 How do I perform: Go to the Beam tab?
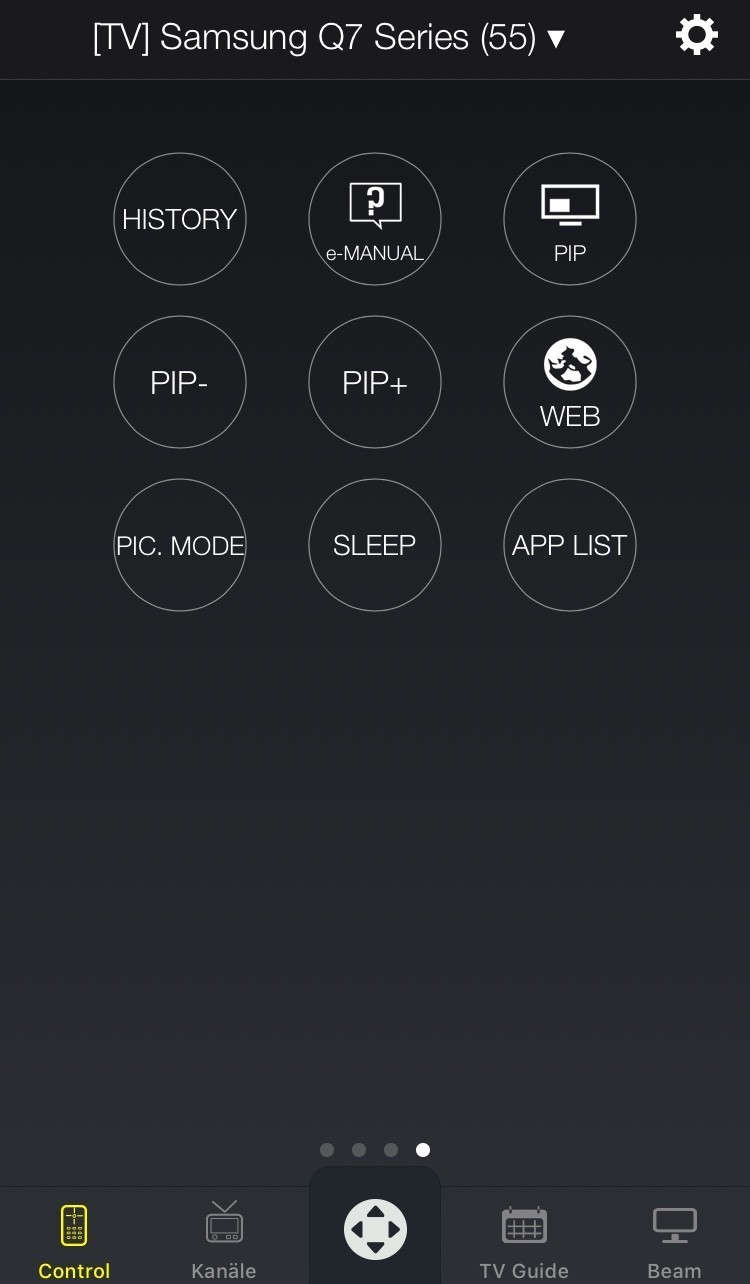click(x=674, y=1238)
